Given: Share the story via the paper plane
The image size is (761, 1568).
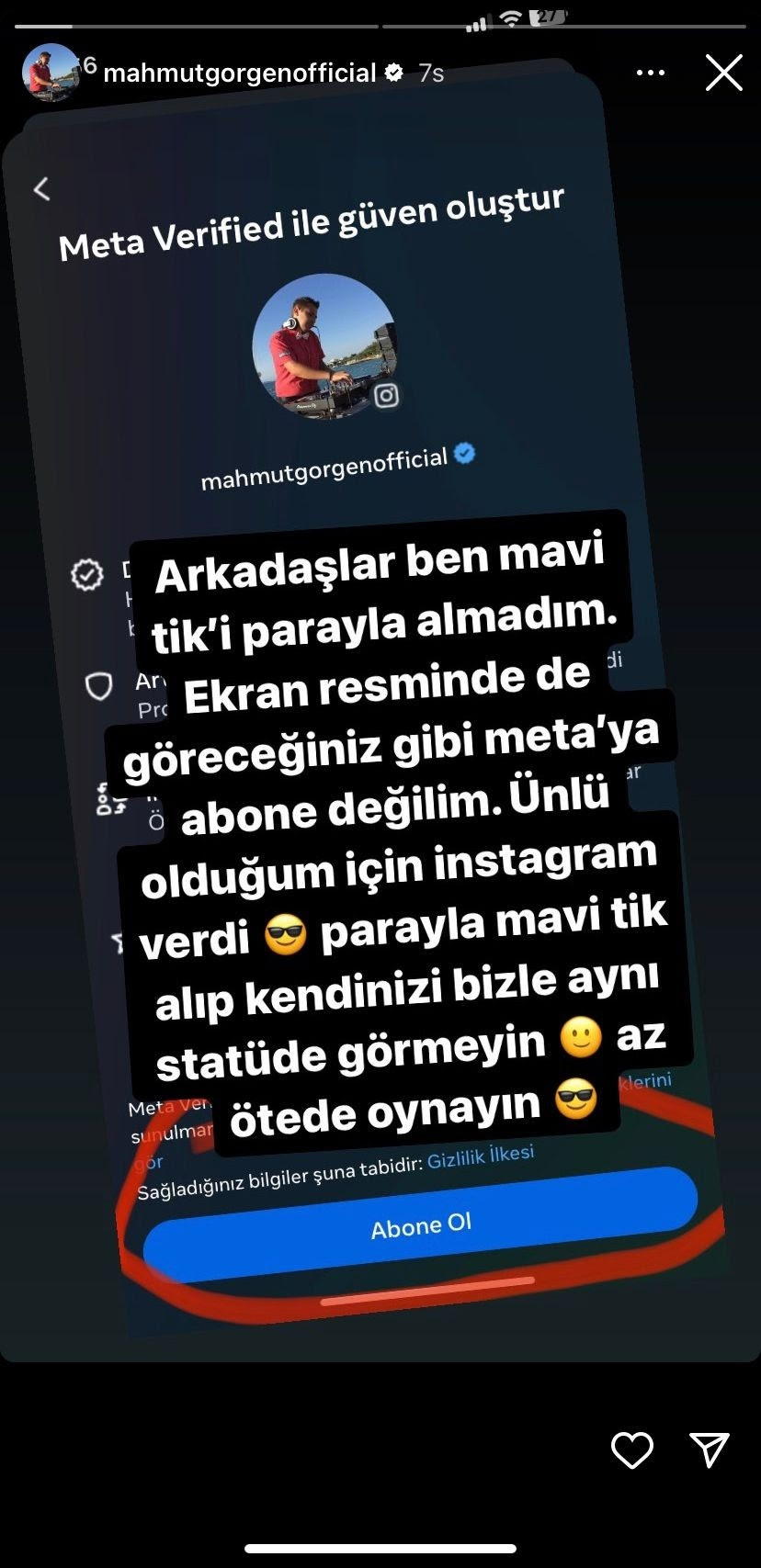Looking at the screenshot, I should (x=709, y=1450).
